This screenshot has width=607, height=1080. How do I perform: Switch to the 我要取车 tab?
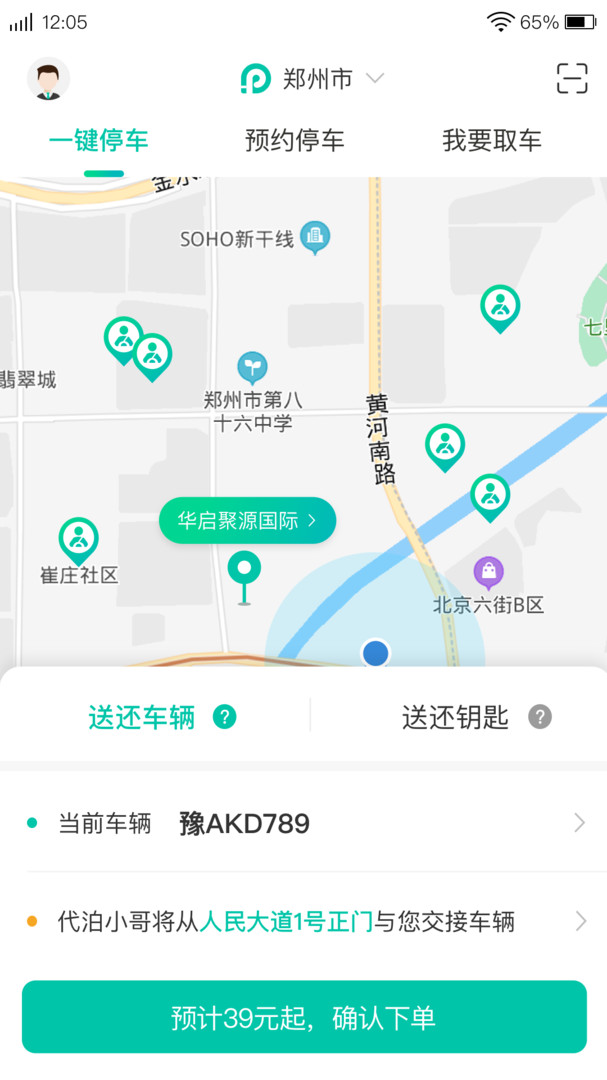pos(491,140)
